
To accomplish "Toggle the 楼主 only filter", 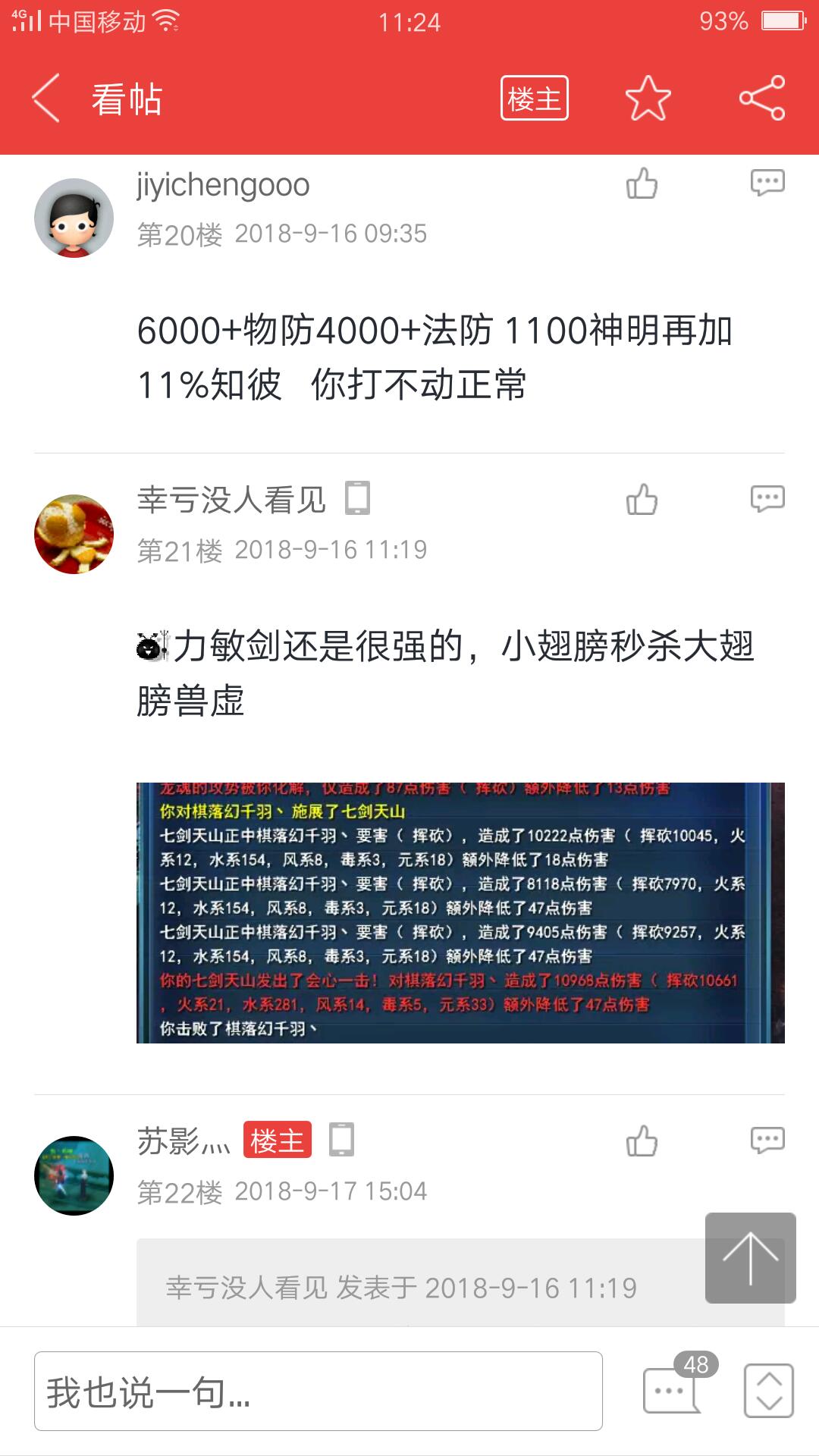I will (x=534, y=99).
